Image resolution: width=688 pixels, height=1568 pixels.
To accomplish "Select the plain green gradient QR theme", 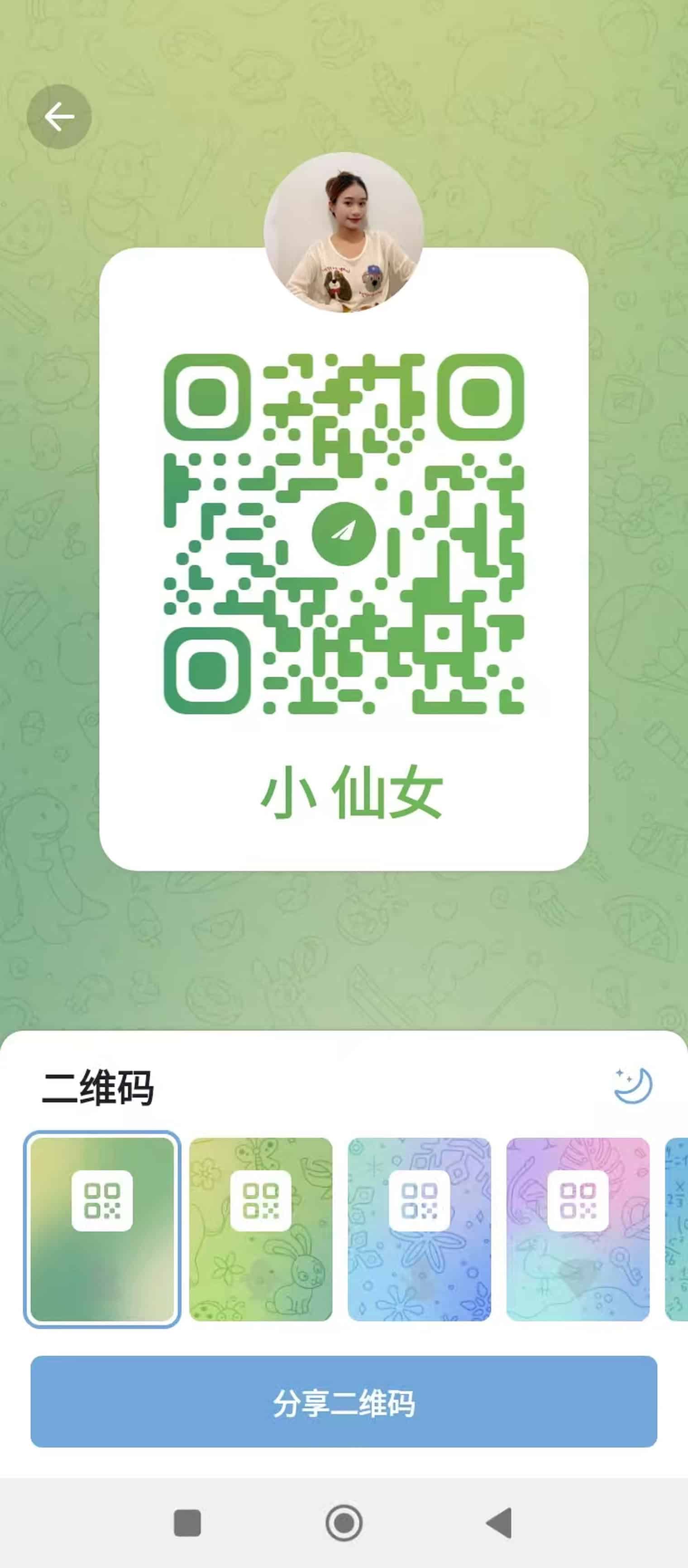I will [102, 1229].
